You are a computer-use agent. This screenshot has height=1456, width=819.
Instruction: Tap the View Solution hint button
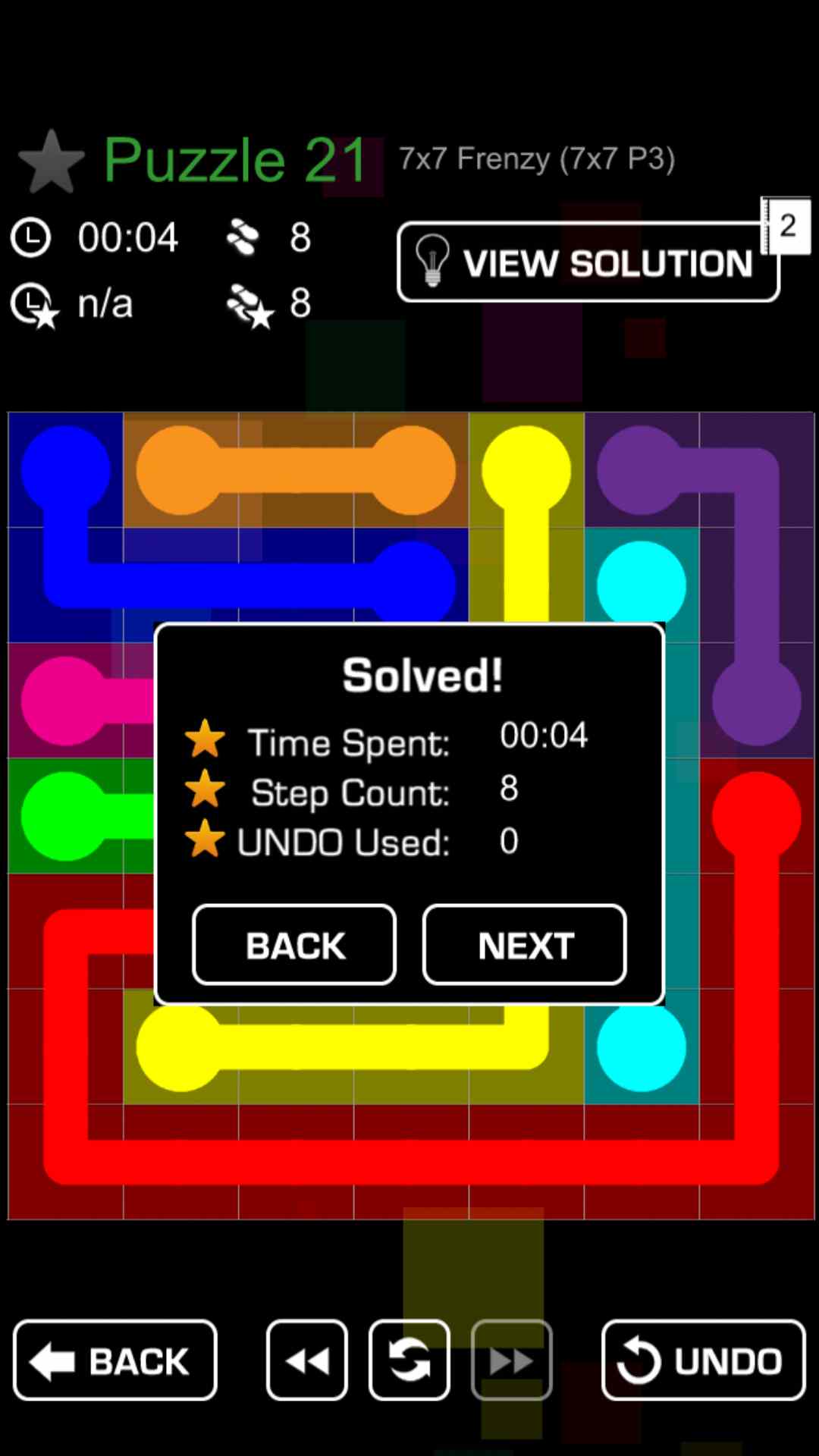[x=588, y=262]
